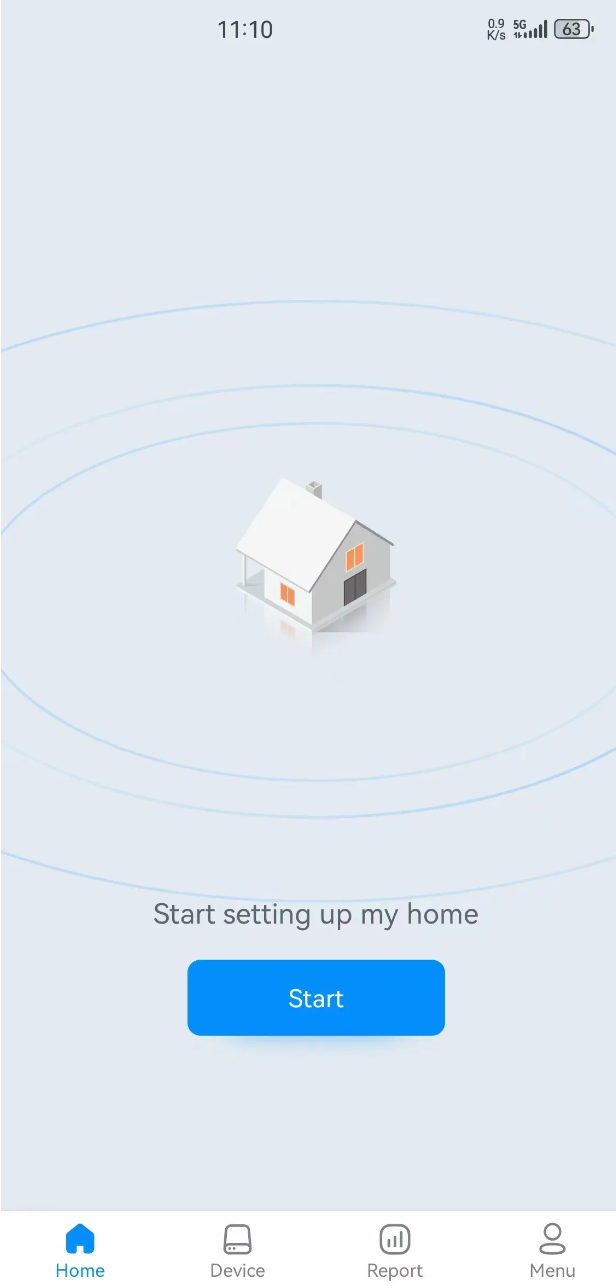Viewport: 616px width, 1288px height.
Task: Go to the Menu tab
Action: click(x=552, y=1249)
